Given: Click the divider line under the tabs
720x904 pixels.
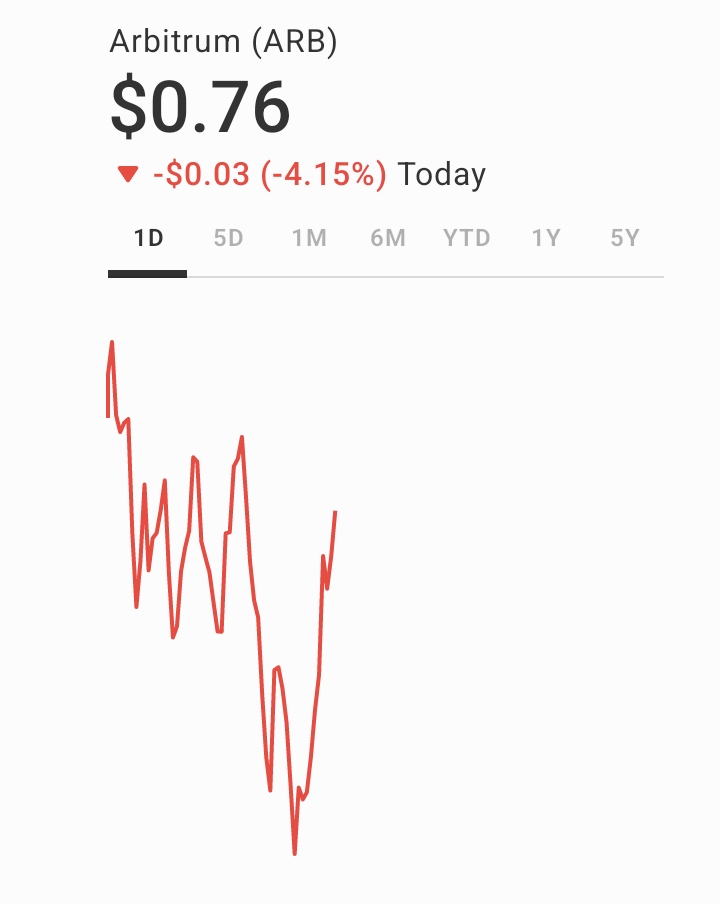Looking at the screenshot, I should [430, 271].
